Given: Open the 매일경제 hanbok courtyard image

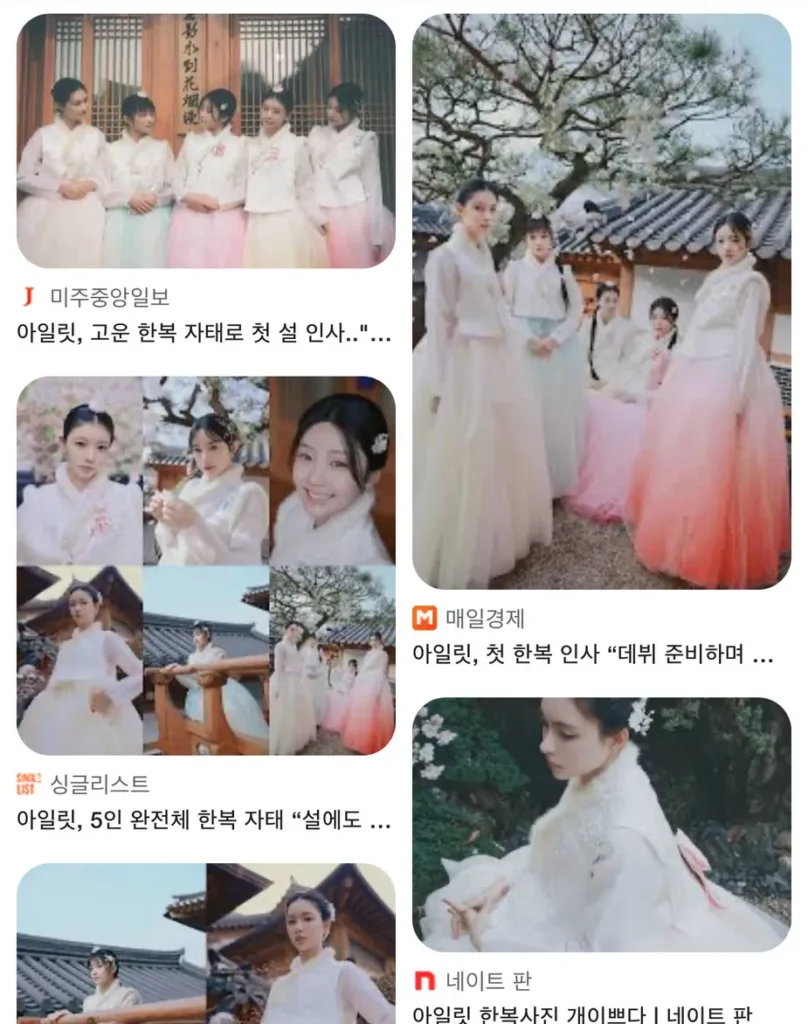Looking at the screenshot, I should pyautogui.click(x=601, y=301).
